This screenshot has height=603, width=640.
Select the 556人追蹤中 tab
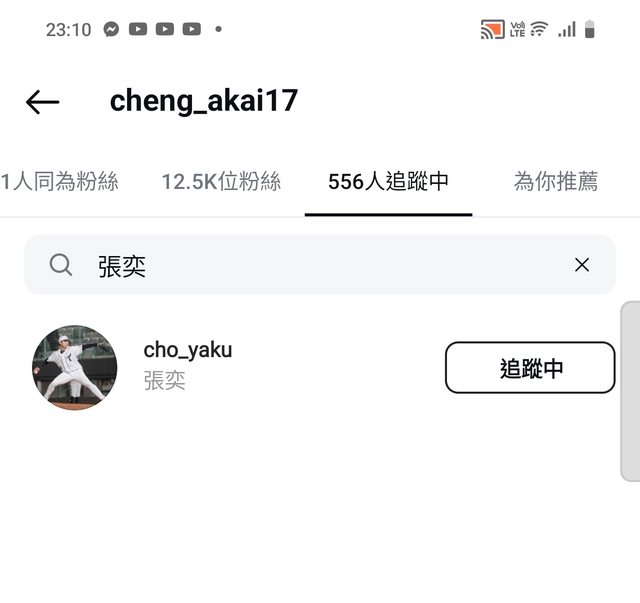(388, 181)
